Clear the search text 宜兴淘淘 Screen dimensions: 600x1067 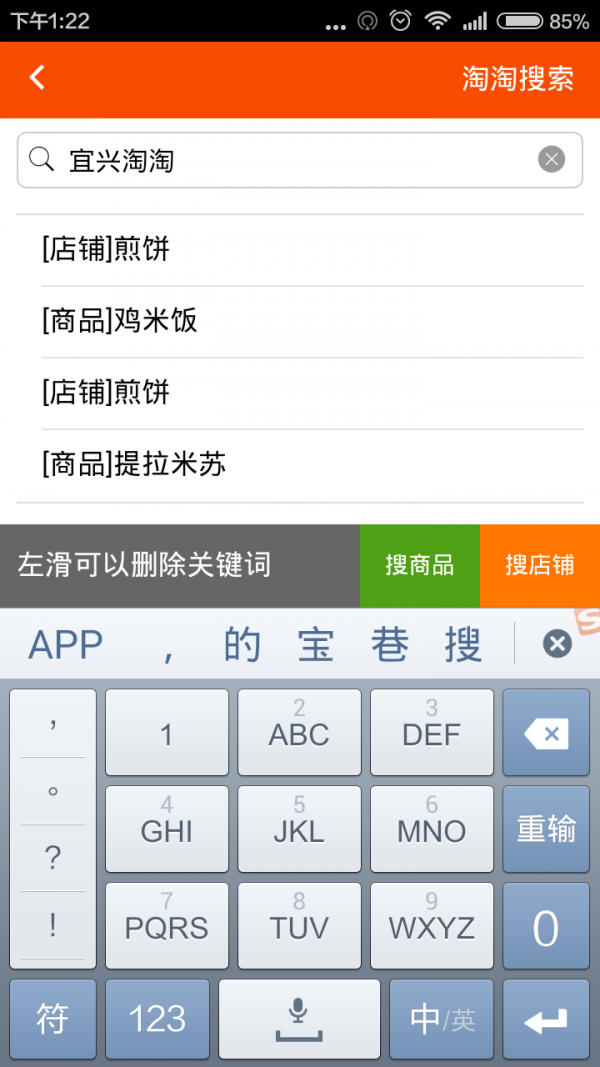pyautogui.click(x=552, y=160)
